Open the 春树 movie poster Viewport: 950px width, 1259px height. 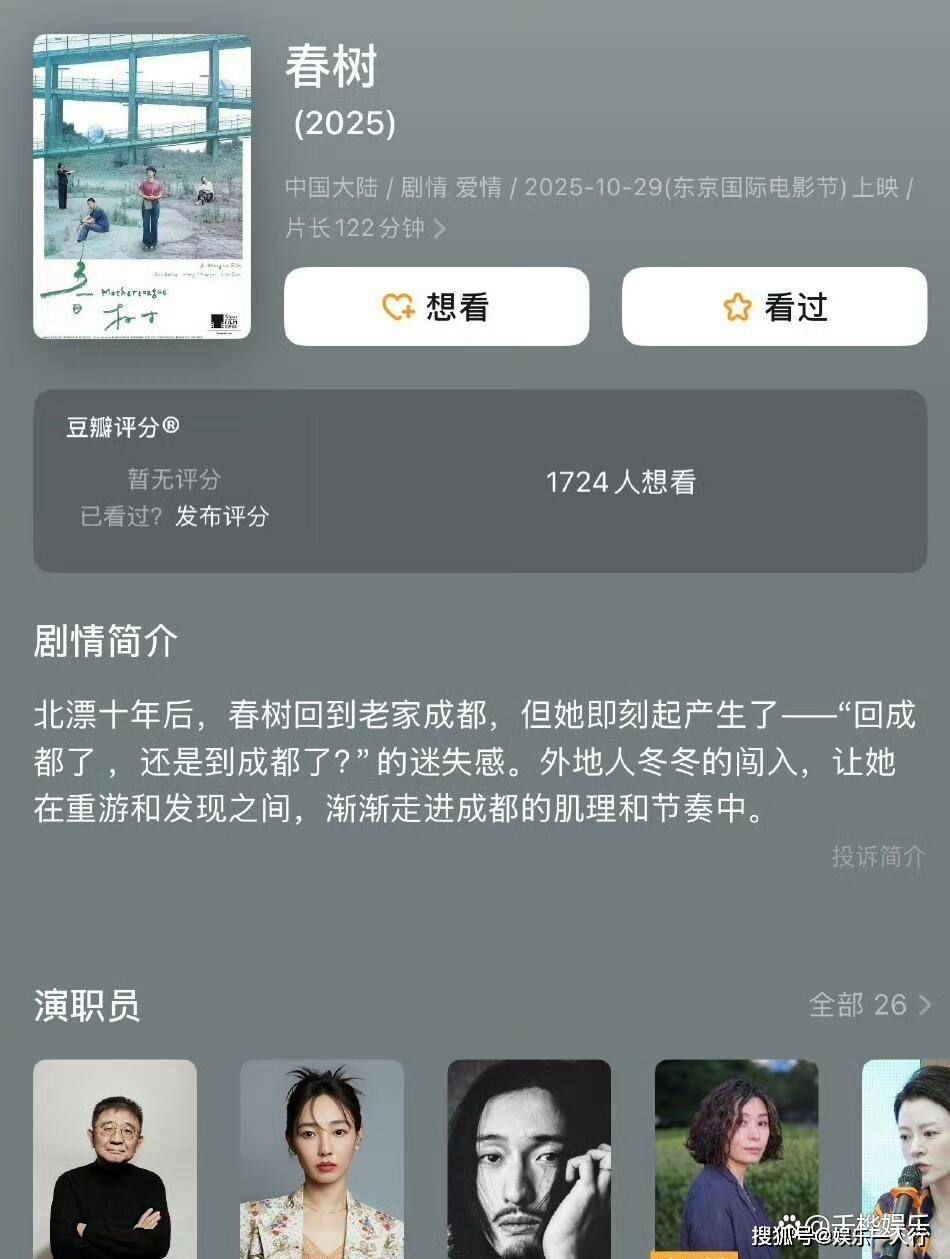pos(142,186)
